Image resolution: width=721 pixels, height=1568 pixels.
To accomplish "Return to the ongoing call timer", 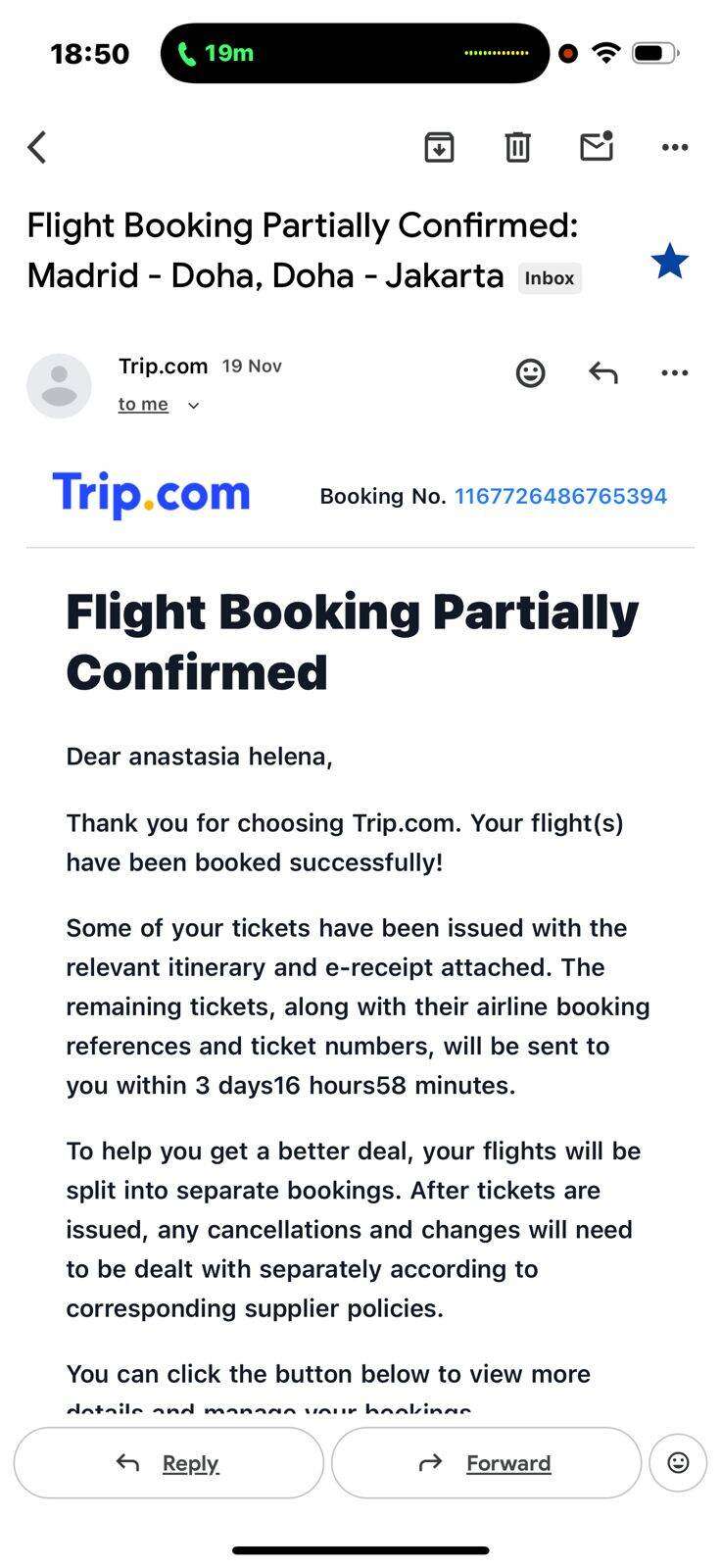I will click(217, 53).
